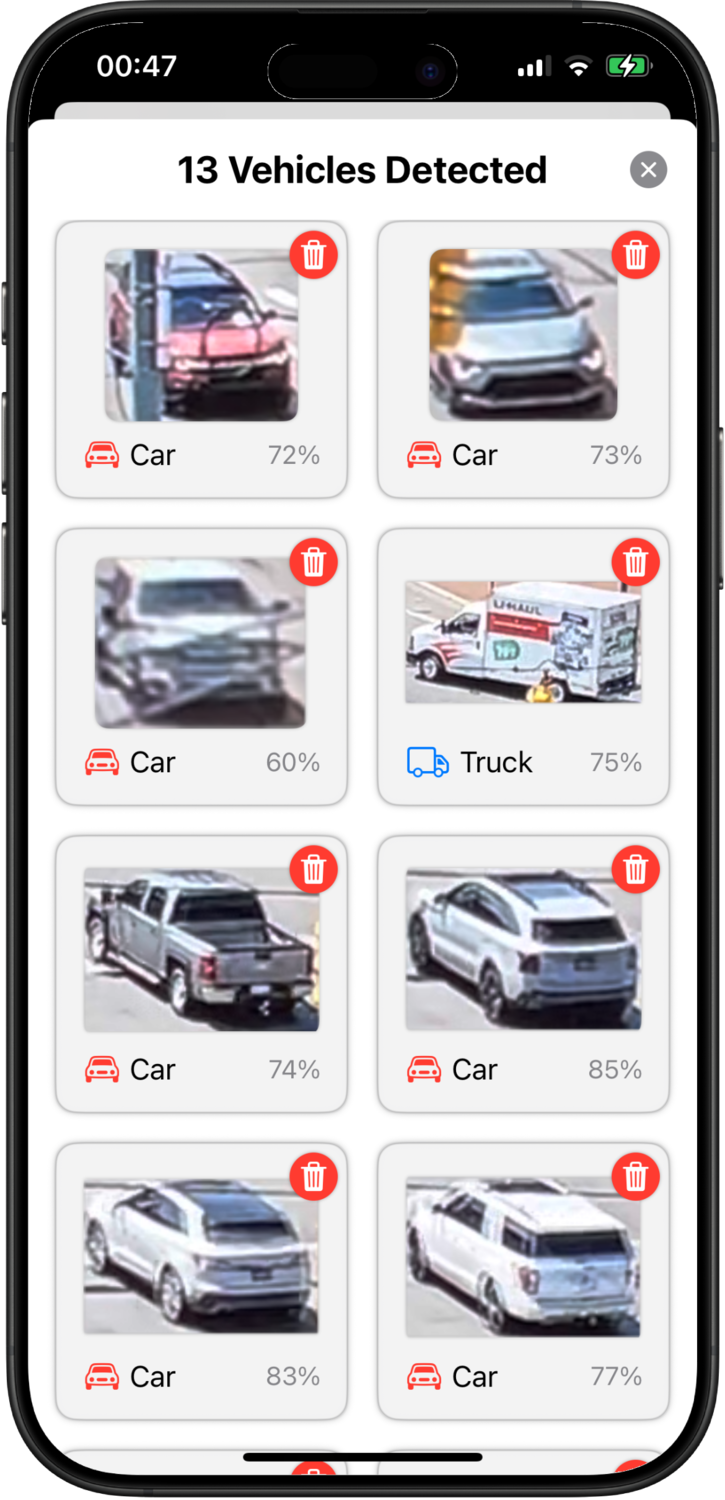Delete the Car detection at 77%
The width and height of the screenshot is (725, 1500).
coord(636,1176)
